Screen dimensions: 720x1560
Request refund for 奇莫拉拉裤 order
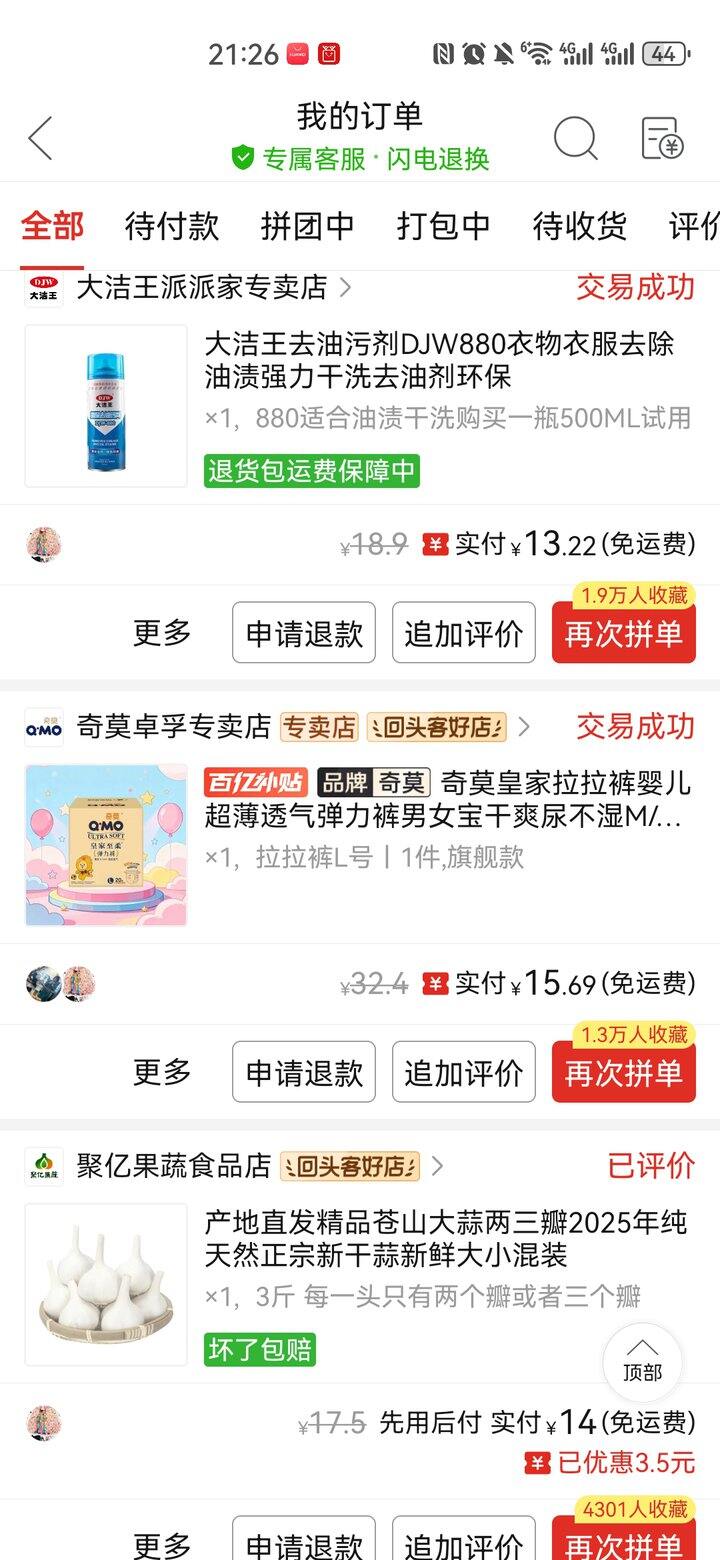304,1073
